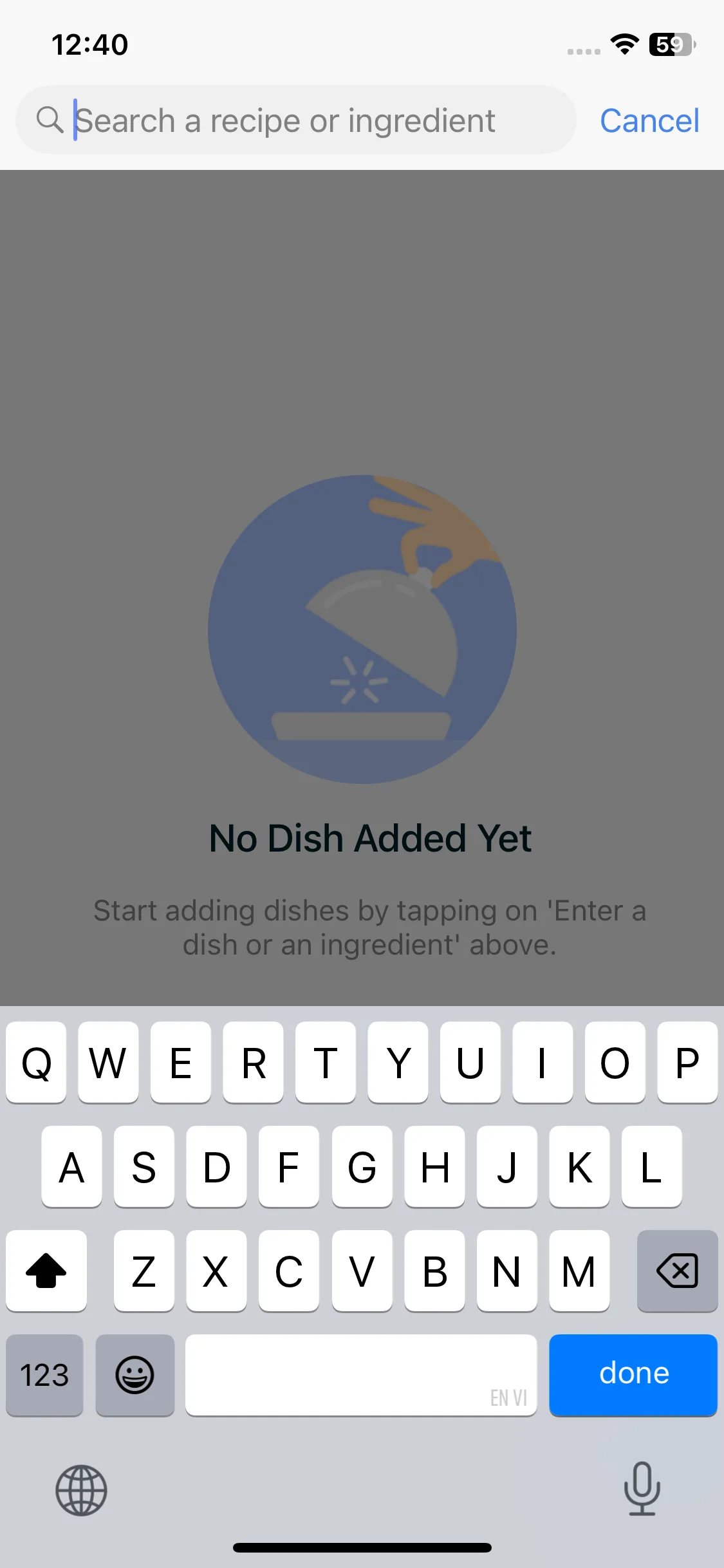Toggle the shift key
Screen dimensions: 724x1568
(46, 1271)
